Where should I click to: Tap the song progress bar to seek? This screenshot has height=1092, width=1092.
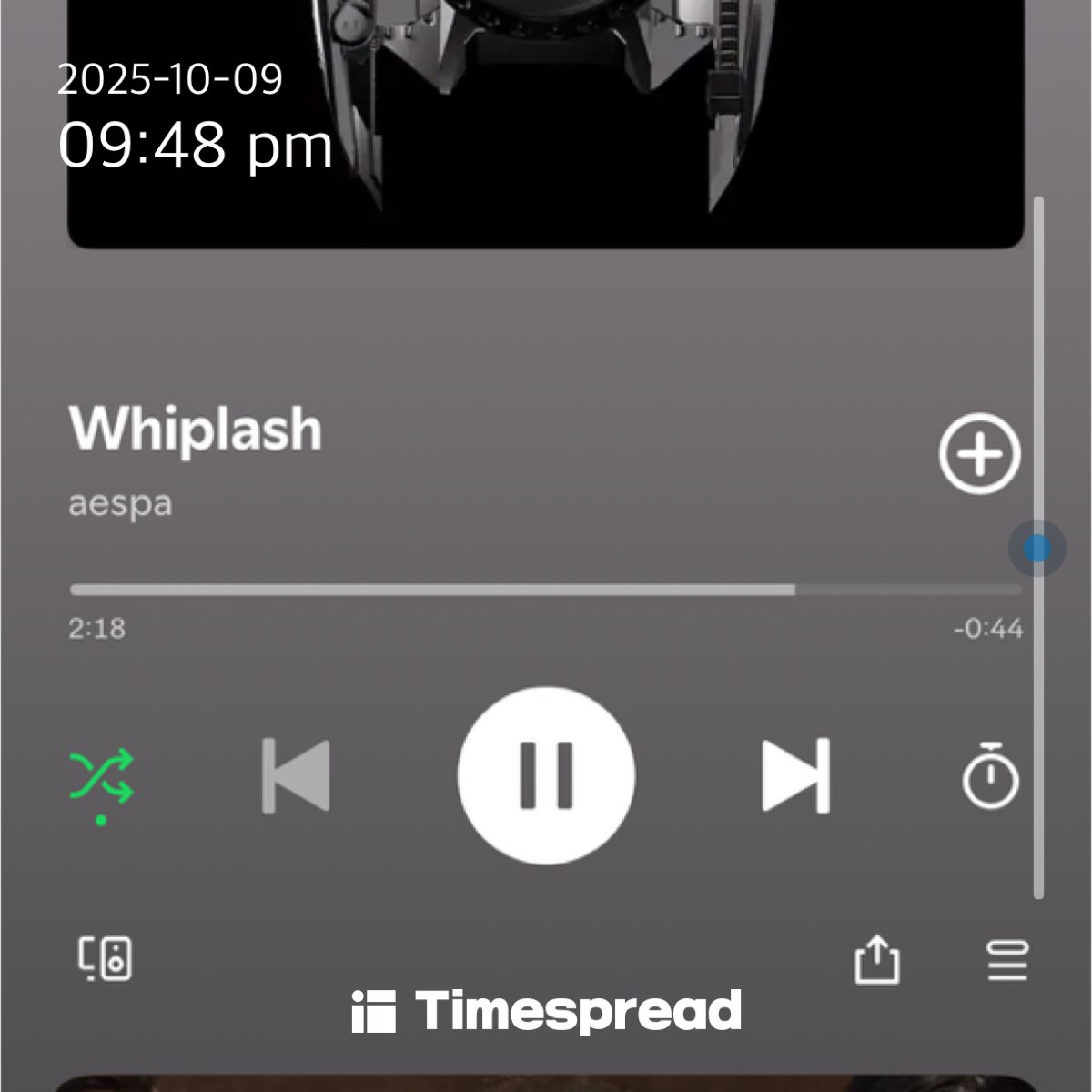point(546,590)
